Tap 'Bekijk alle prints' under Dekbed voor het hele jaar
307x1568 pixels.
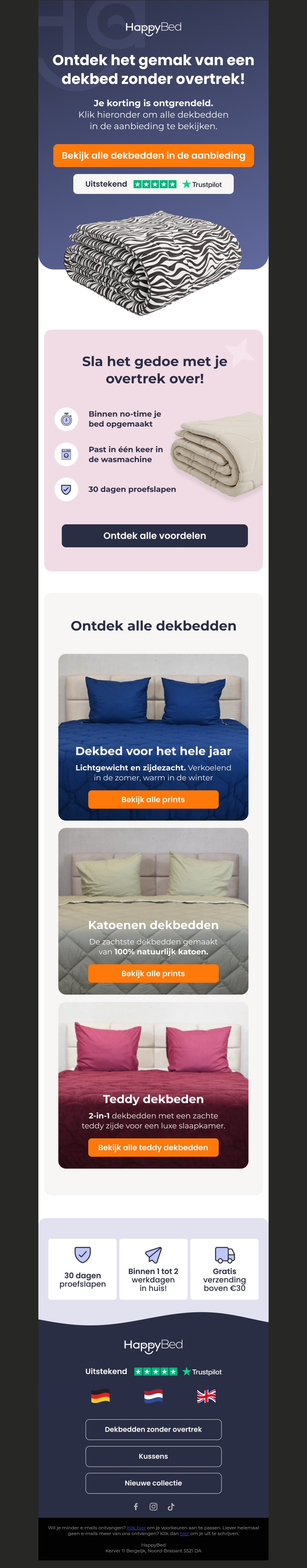pos(153,799)
